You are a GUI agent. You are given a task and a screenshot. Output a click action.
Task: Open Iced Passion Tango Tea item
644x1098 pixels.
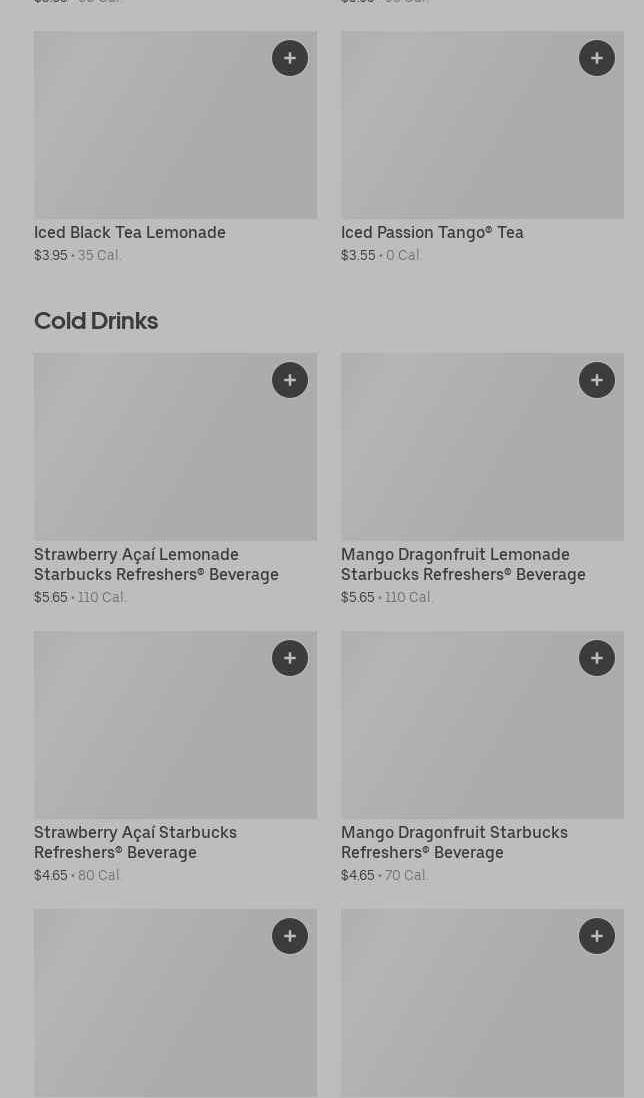(x=432, y=233)
